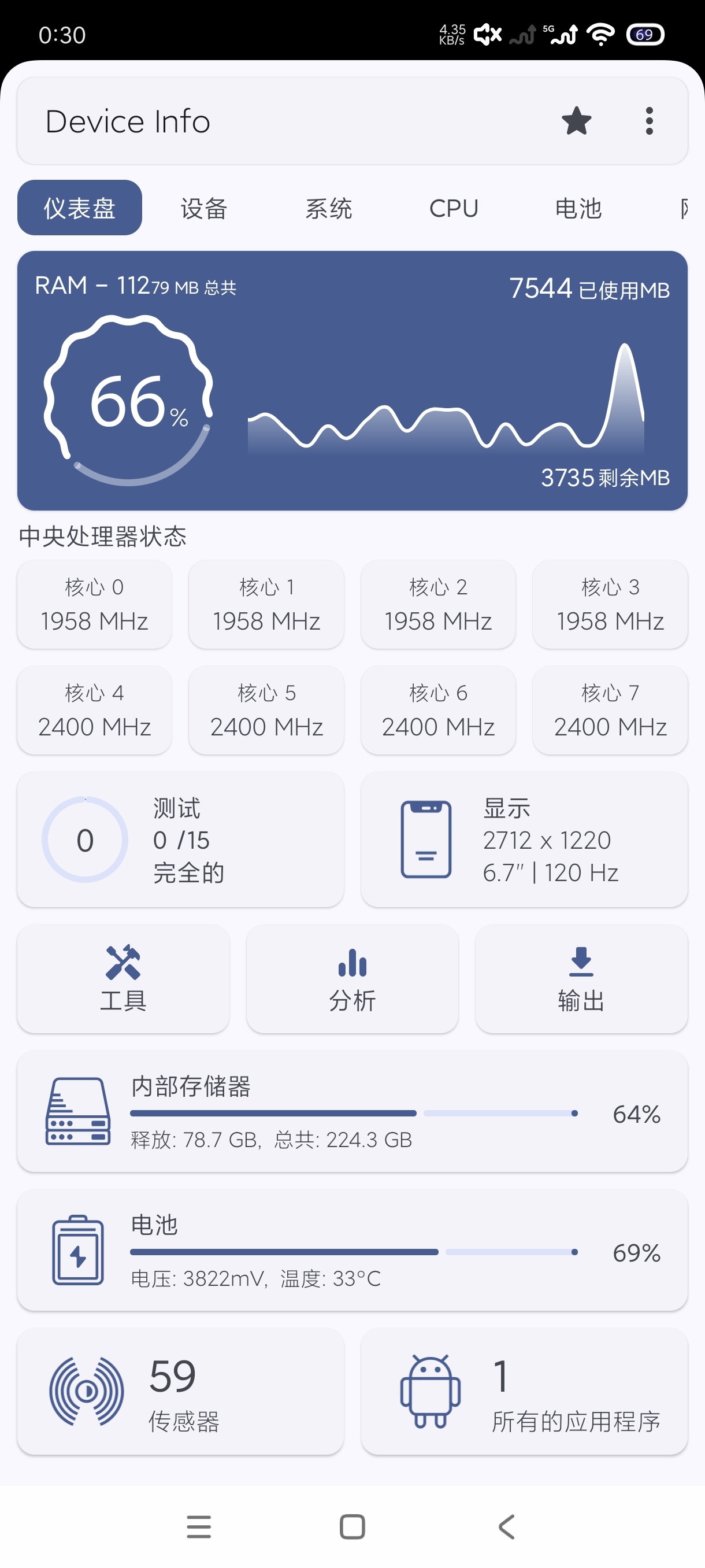
Task: Select the 设备 tab
Action: (204, 208)
